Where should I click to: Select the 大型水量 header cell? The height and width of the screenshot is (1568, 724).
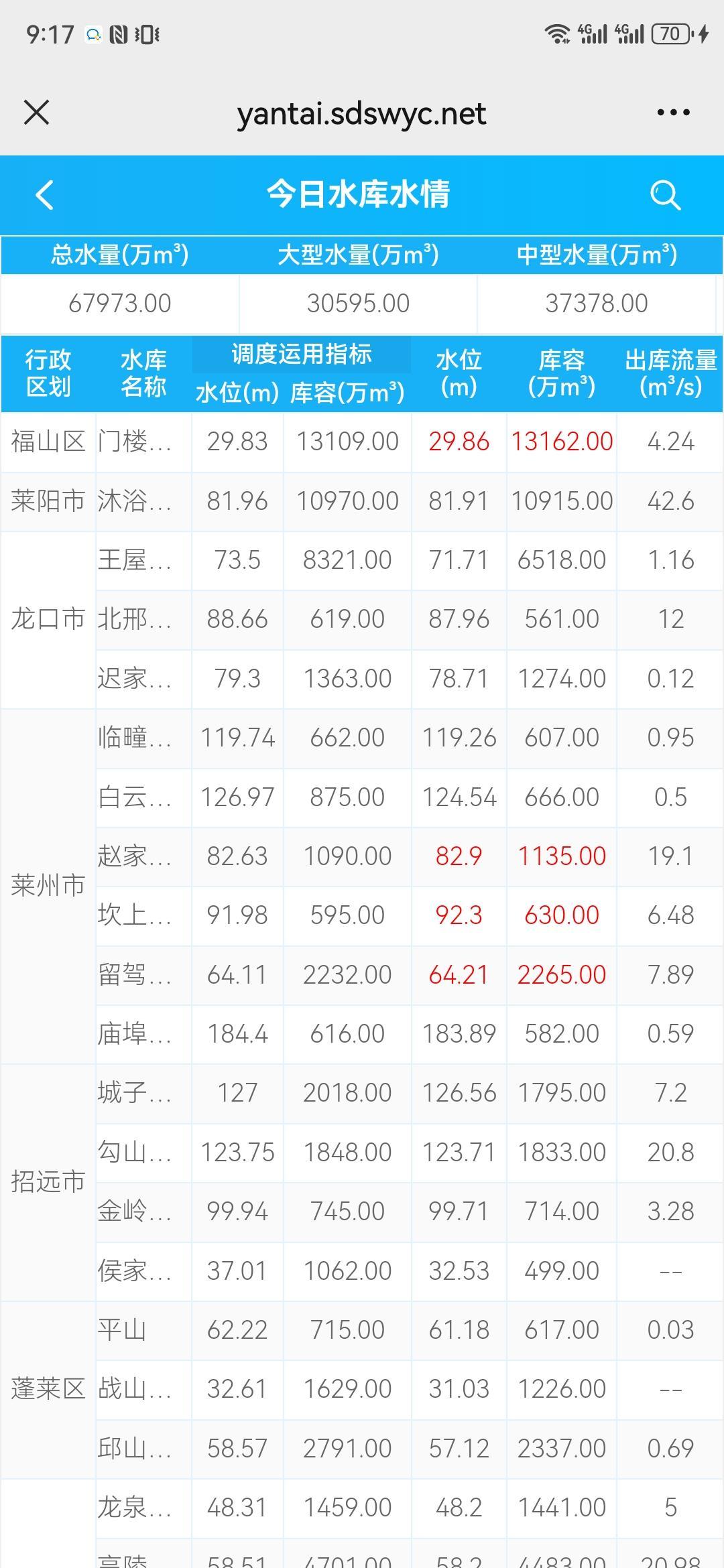click(357, 255)
